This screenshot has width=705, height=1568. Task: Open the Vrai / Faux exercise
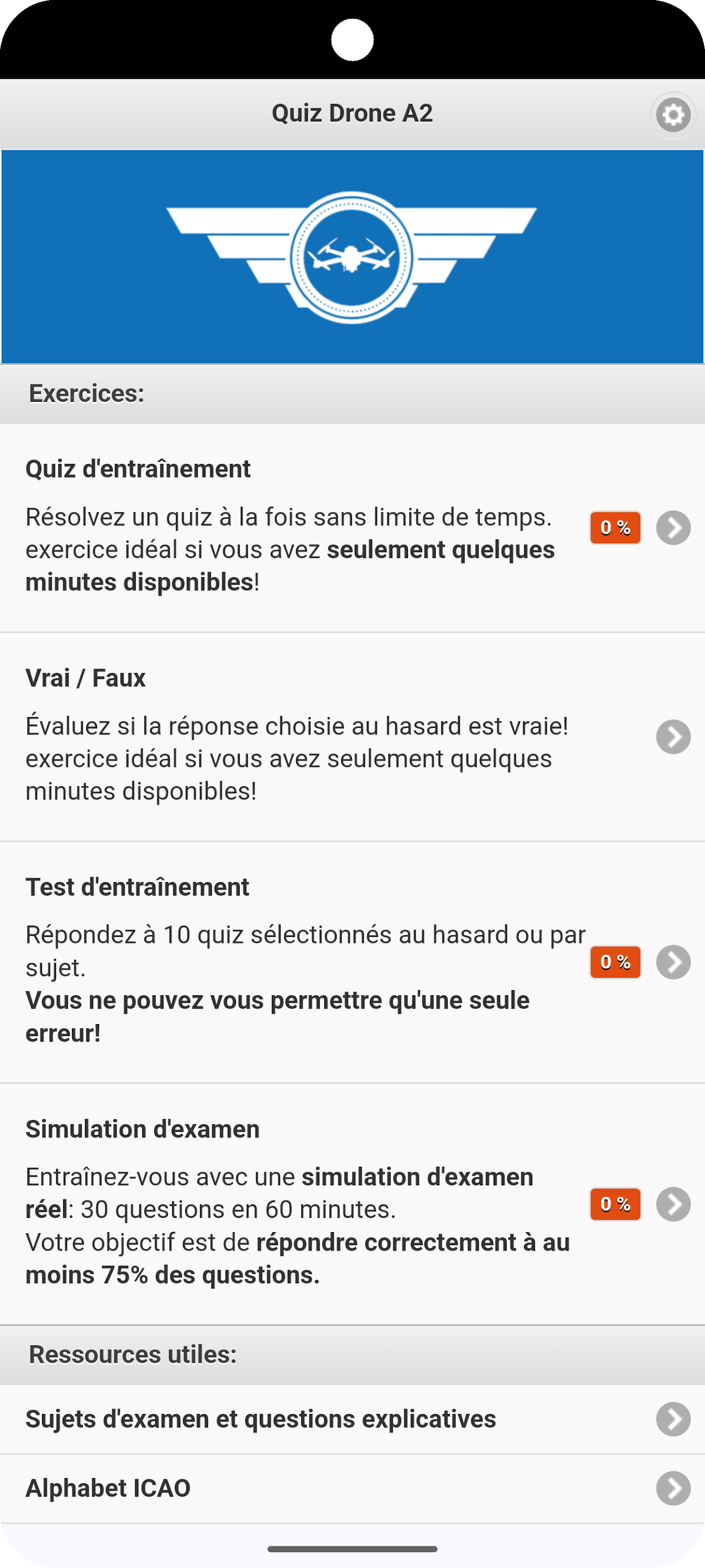(673, 737)
